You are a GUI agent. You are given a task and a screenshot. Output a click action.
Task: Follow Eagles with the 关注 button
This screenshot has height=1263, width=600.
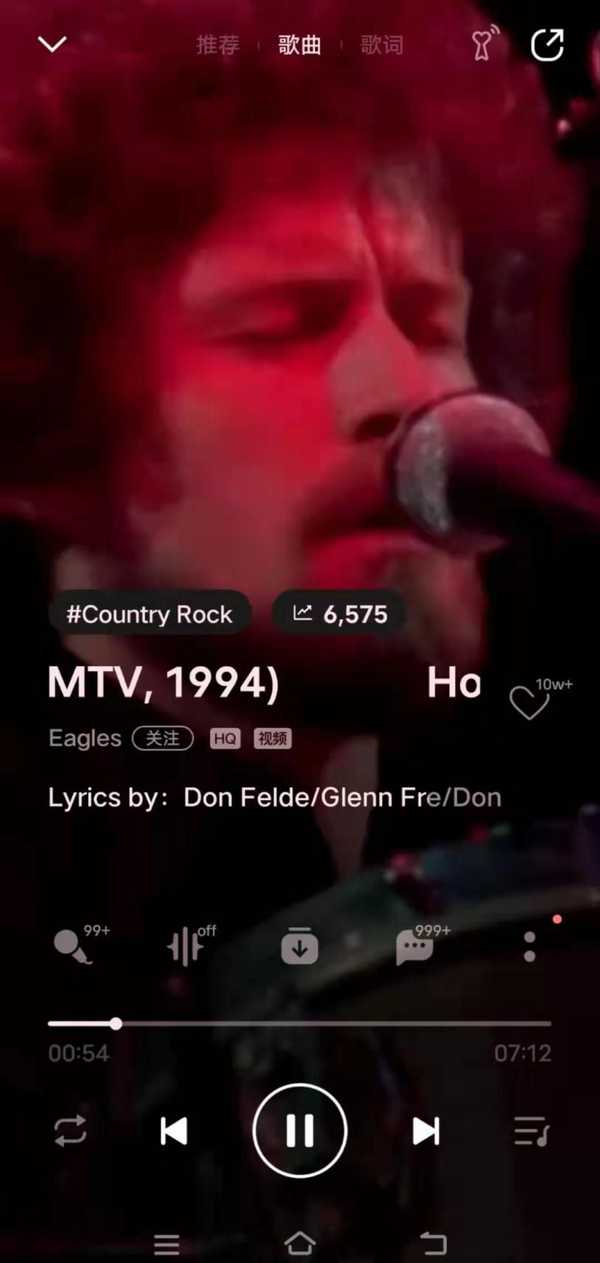click(163, 738)
